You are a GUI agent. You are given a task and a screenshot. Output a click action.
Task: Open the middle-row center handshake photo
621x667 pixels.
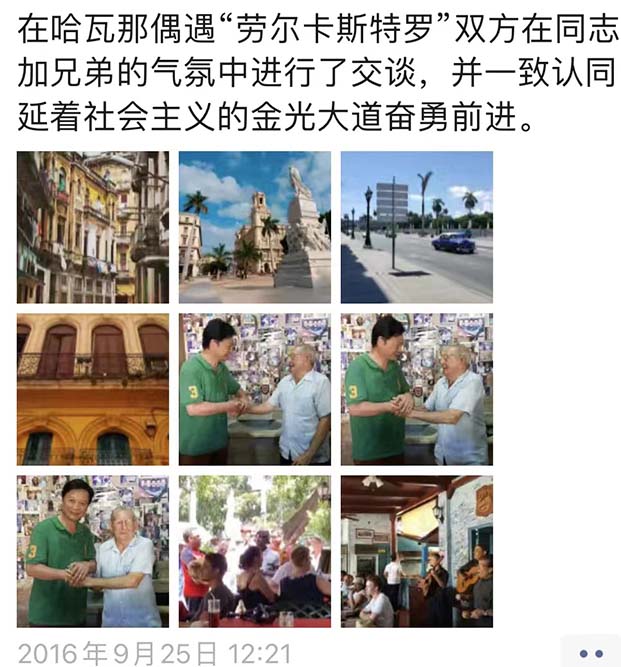tap(254, 389)
